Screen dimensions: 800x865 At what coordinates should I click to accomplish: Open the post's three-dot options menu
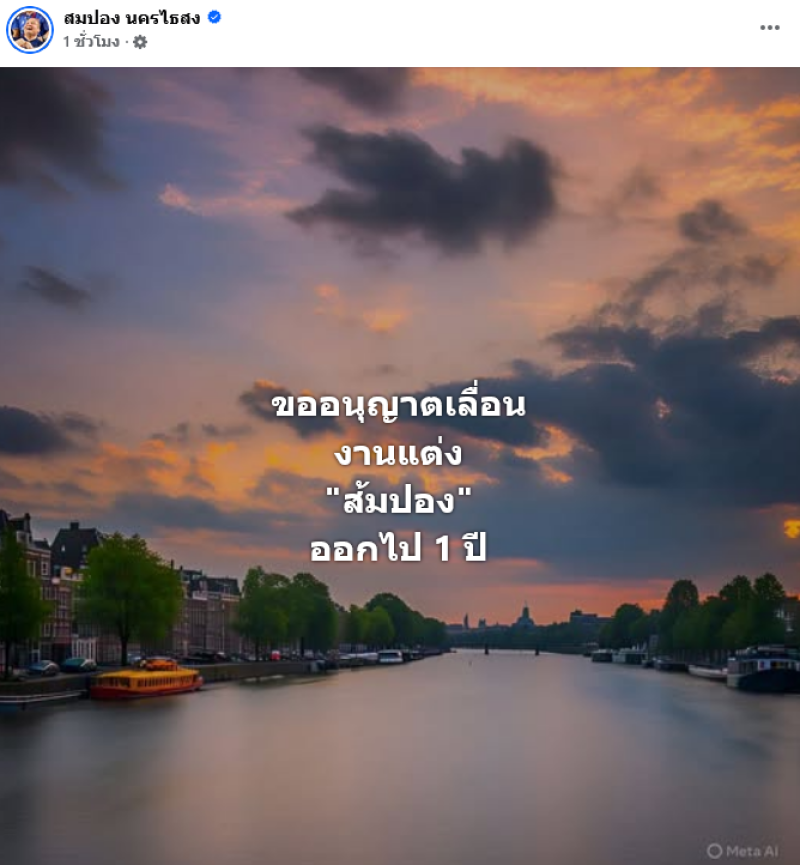[x=769, y=28]
